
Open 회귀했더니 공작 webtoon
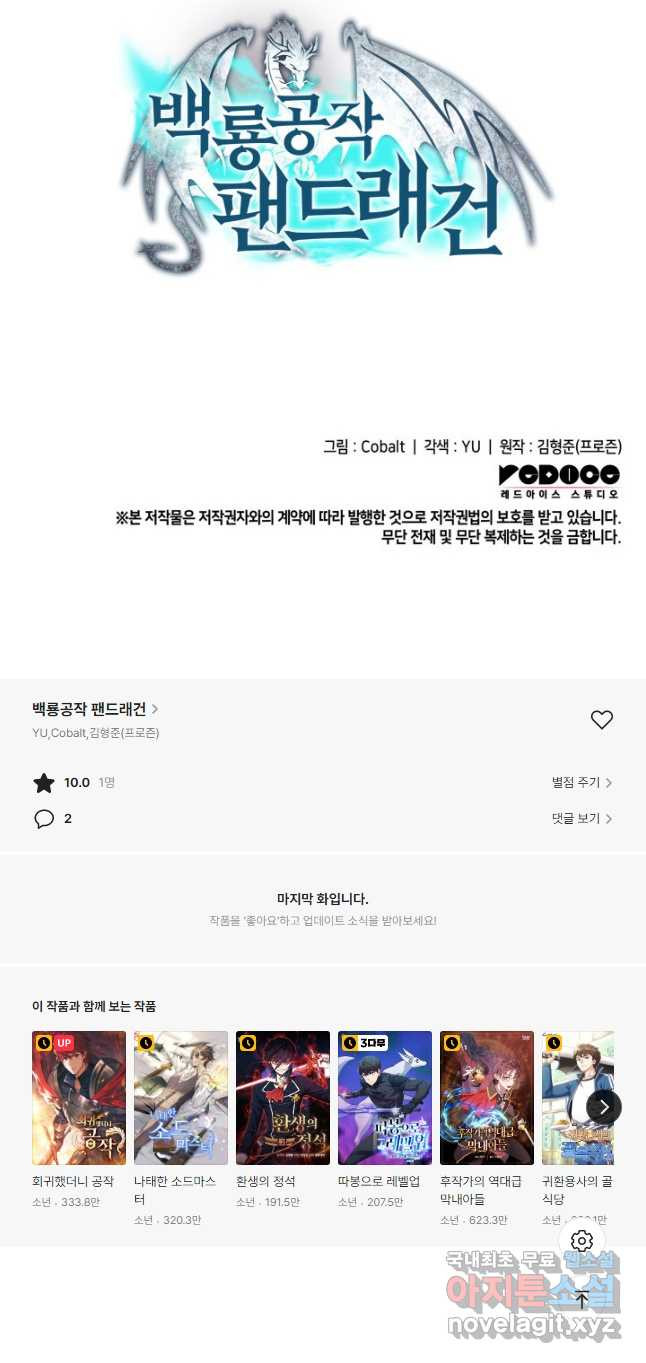(79, 1098)
